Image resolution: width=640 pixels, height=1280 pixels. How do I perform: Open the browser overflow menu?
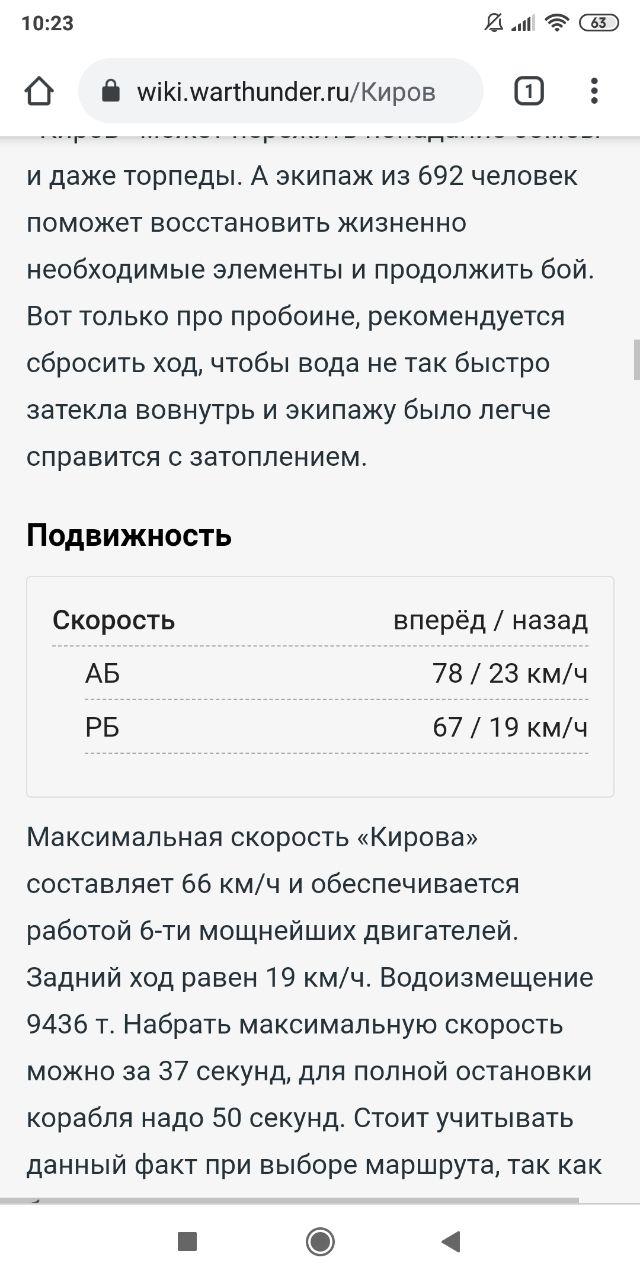coord(594,92)
